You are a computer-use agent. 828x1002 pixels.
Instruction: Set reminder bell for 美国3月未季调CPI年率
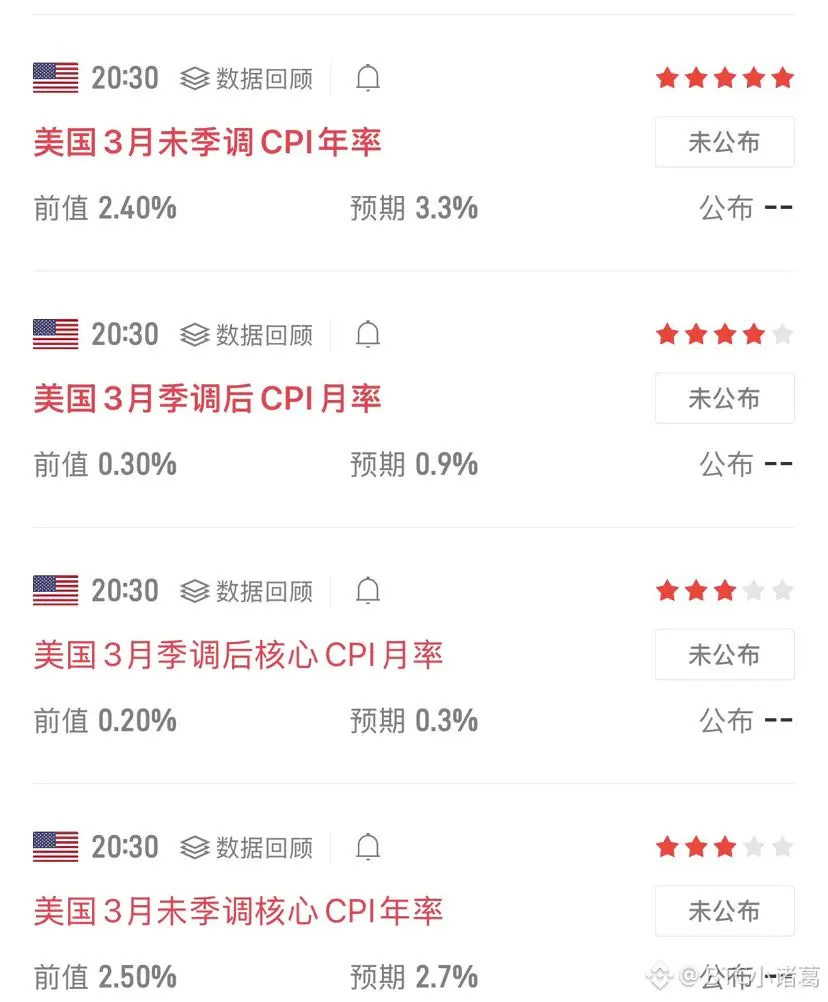click(x=368, y=78)
